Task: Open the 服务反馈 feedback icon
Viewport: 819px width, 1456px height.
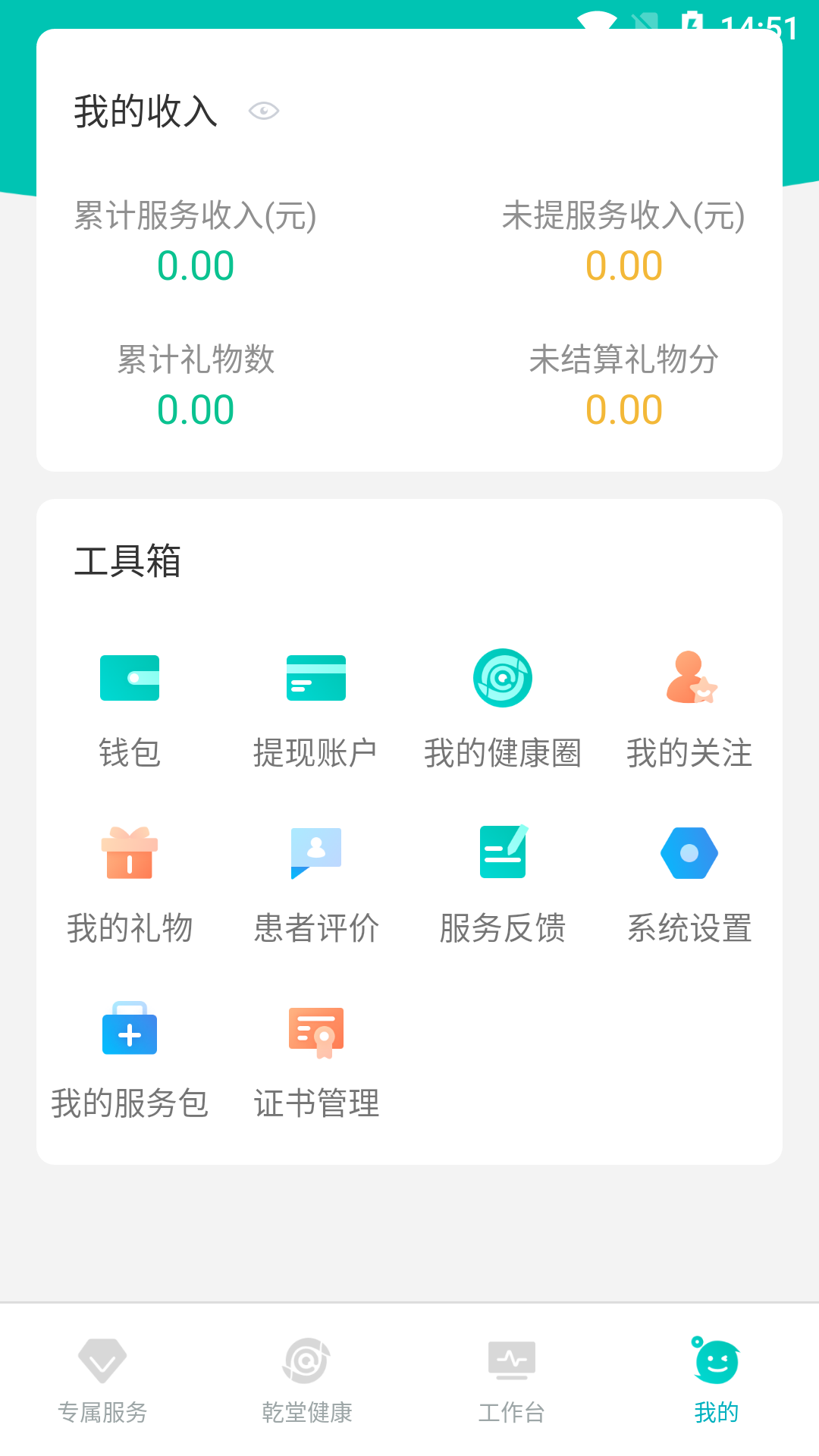Action: (502, 852)
